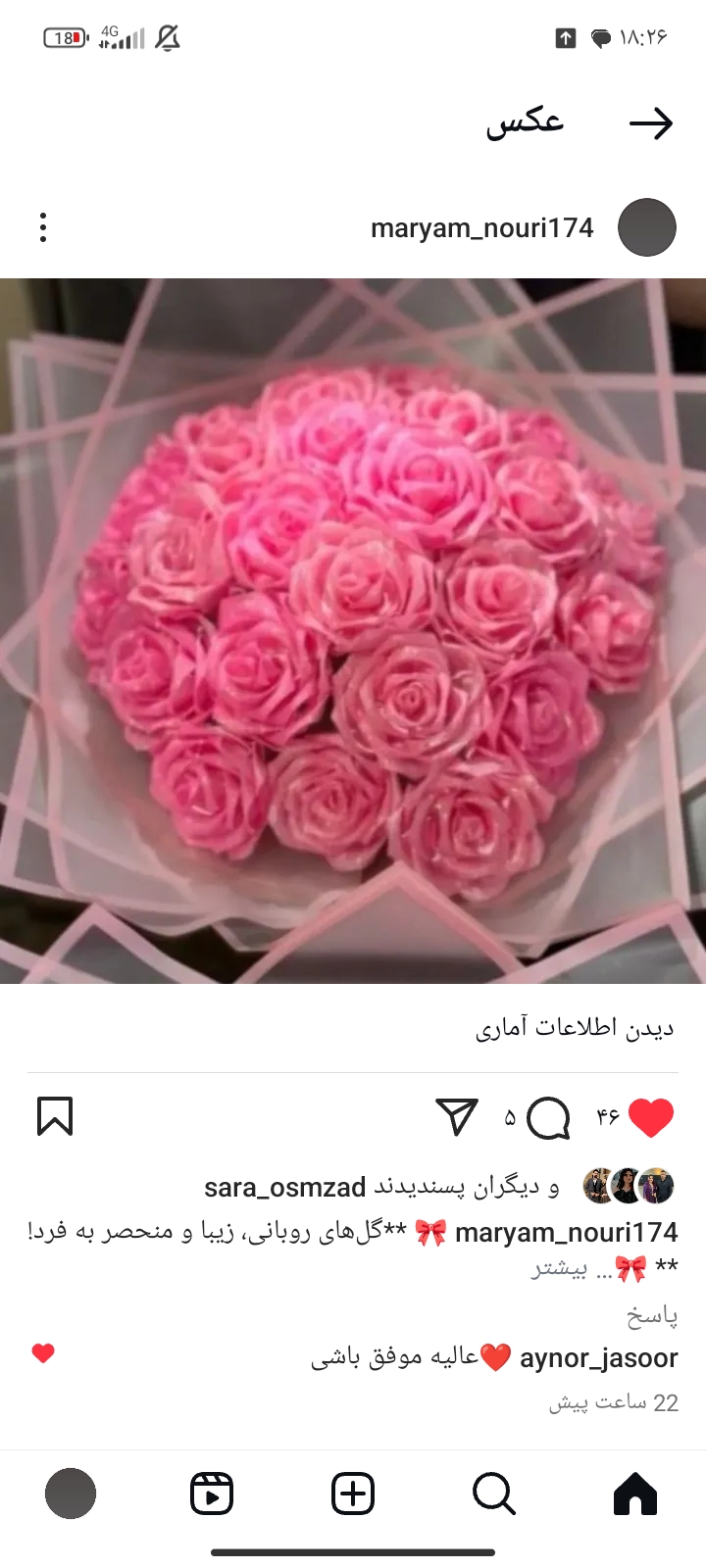Open your profile using the avatar thumbnail
706x1568 pixels.
coord(71,1493)
